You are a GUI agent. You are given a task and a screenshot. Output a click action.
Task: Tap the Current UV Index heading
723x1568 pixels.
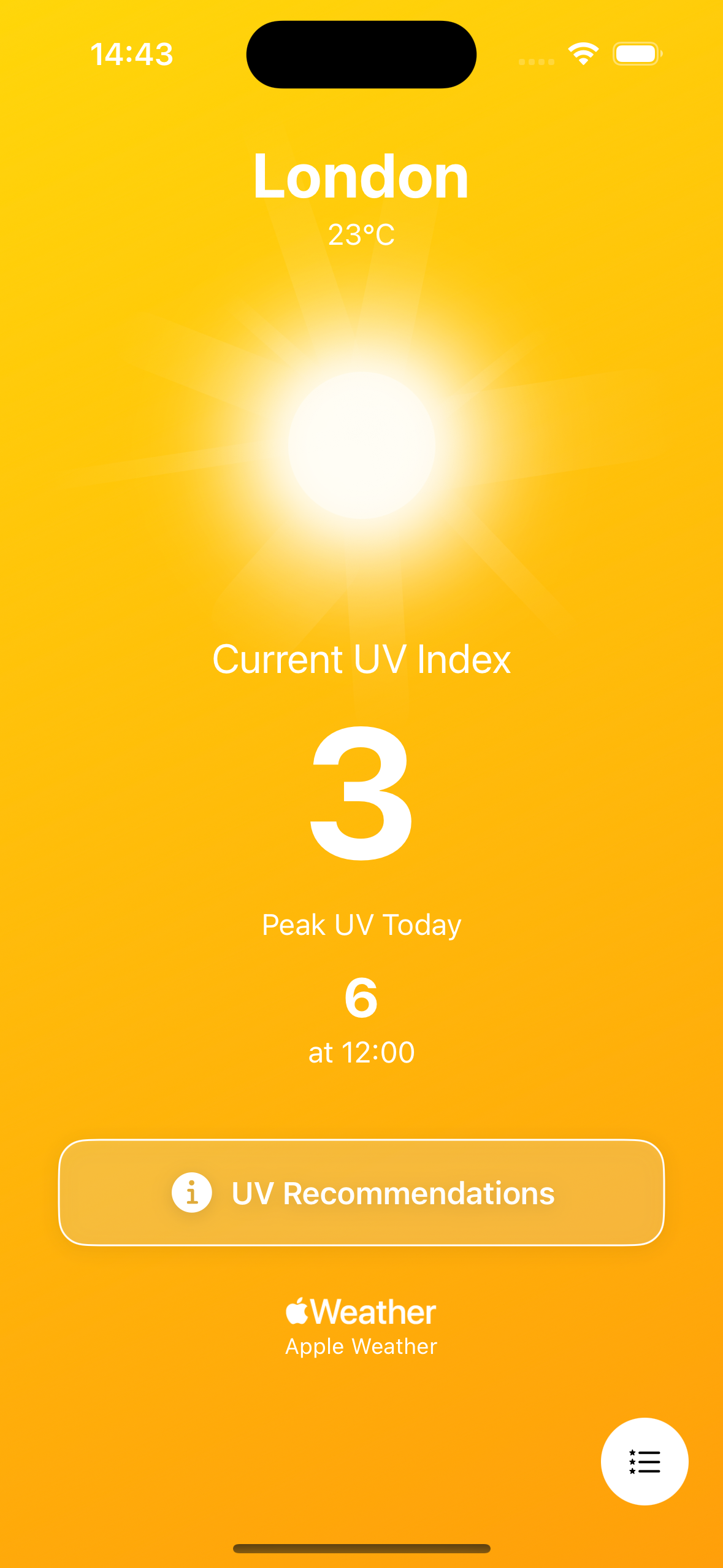pos(361,659)
